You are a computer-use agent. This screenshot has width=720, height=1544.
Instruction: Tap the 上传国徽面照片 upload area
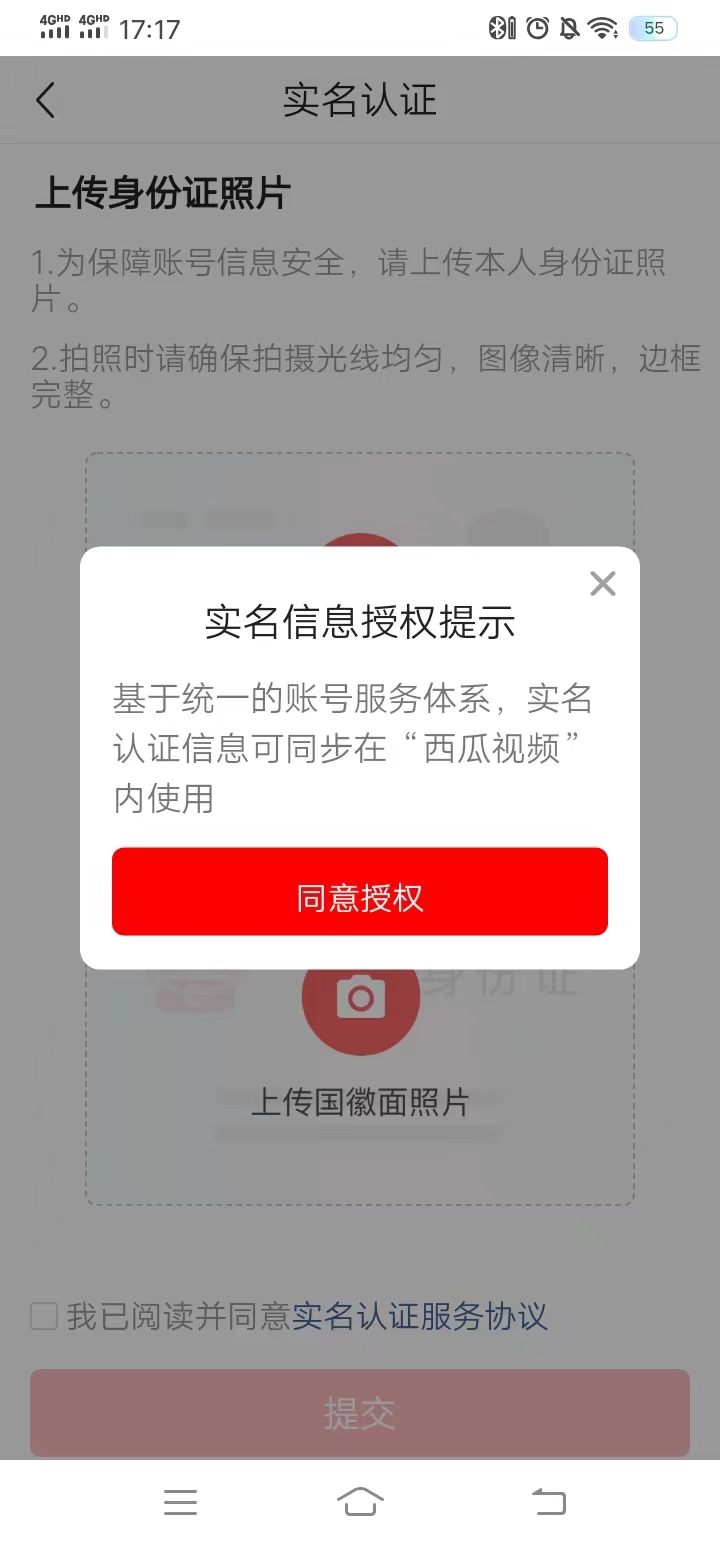(360, 1102)
